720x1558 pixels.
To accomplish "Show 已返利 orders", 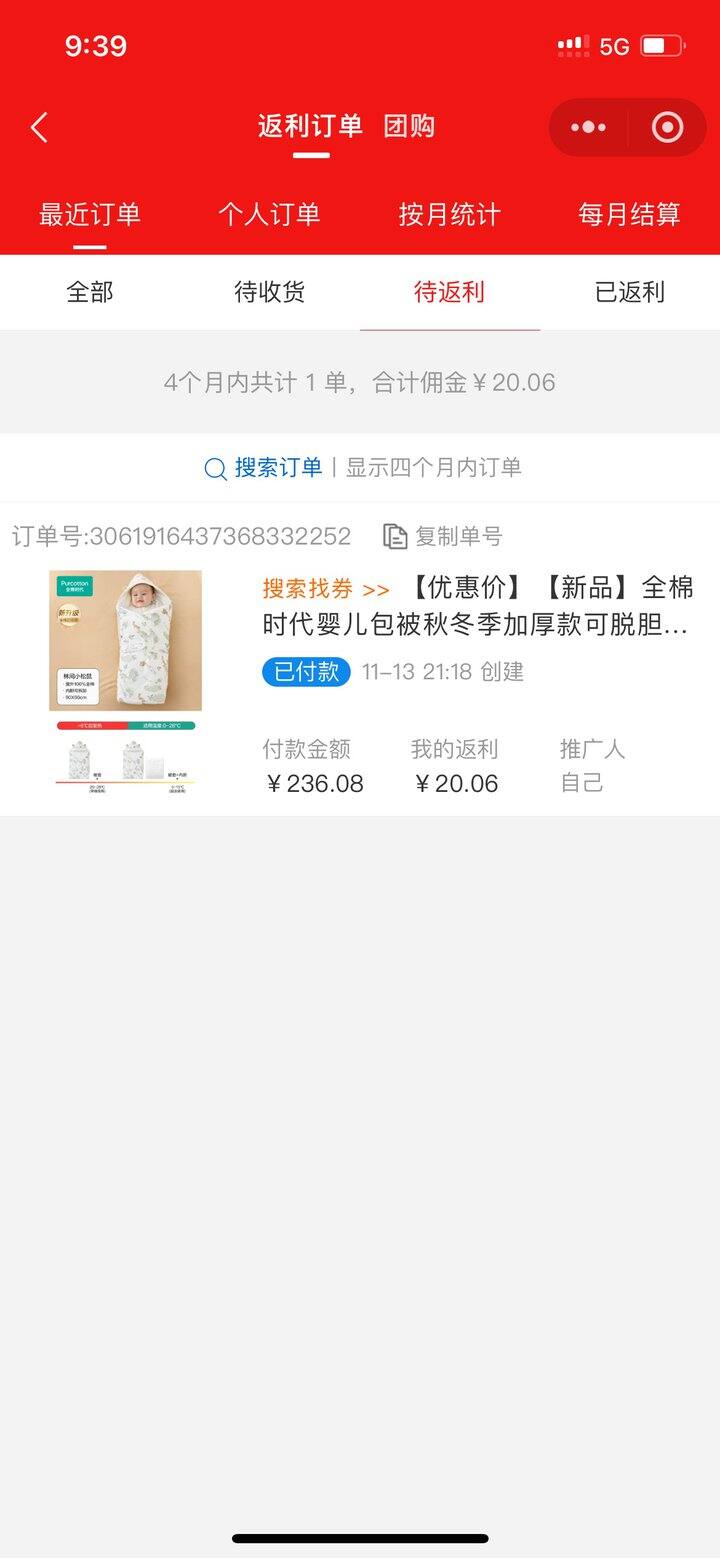I will (629, 292).
